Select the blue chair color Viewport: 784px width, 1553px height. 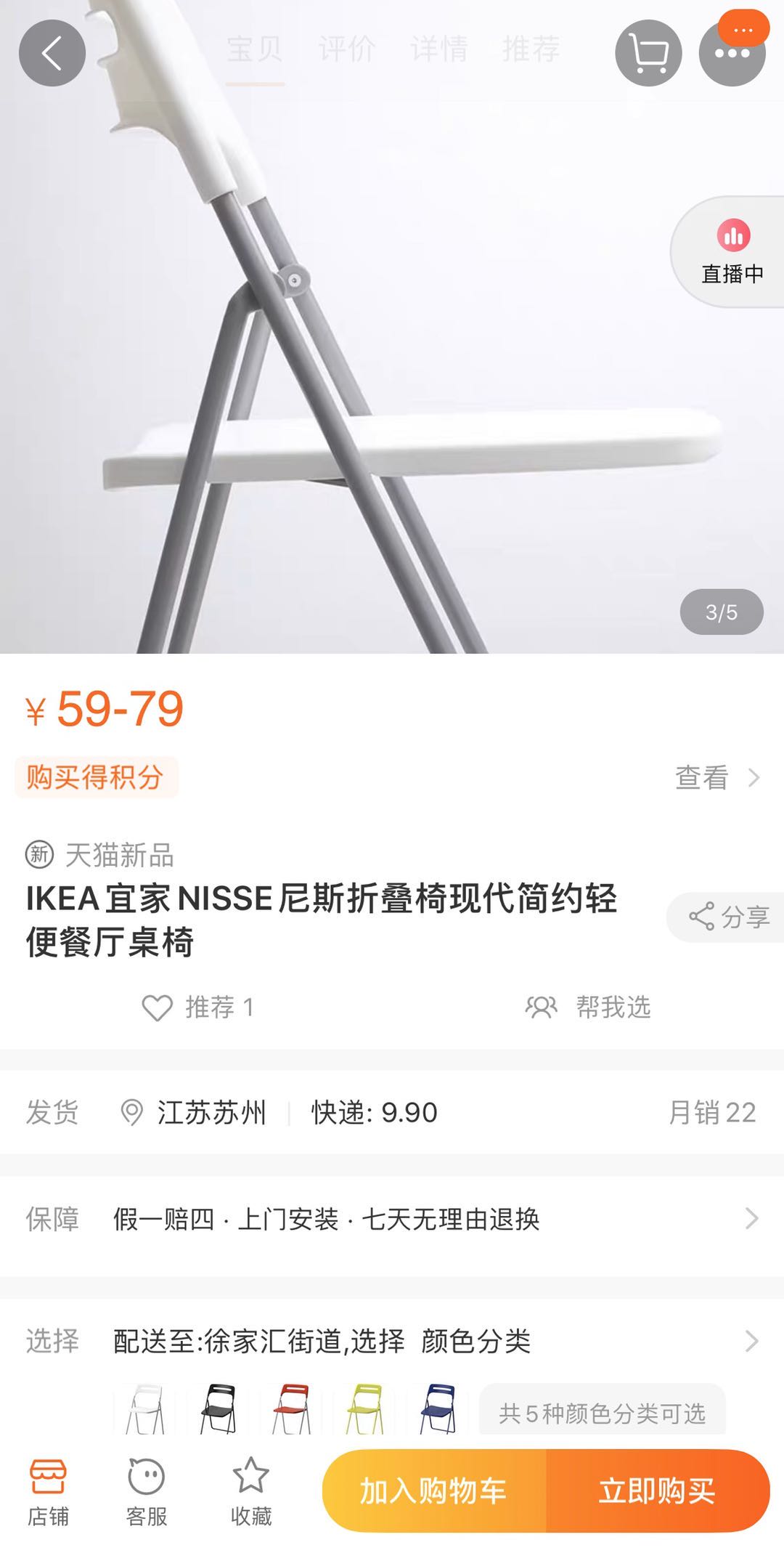point(438,1409)
